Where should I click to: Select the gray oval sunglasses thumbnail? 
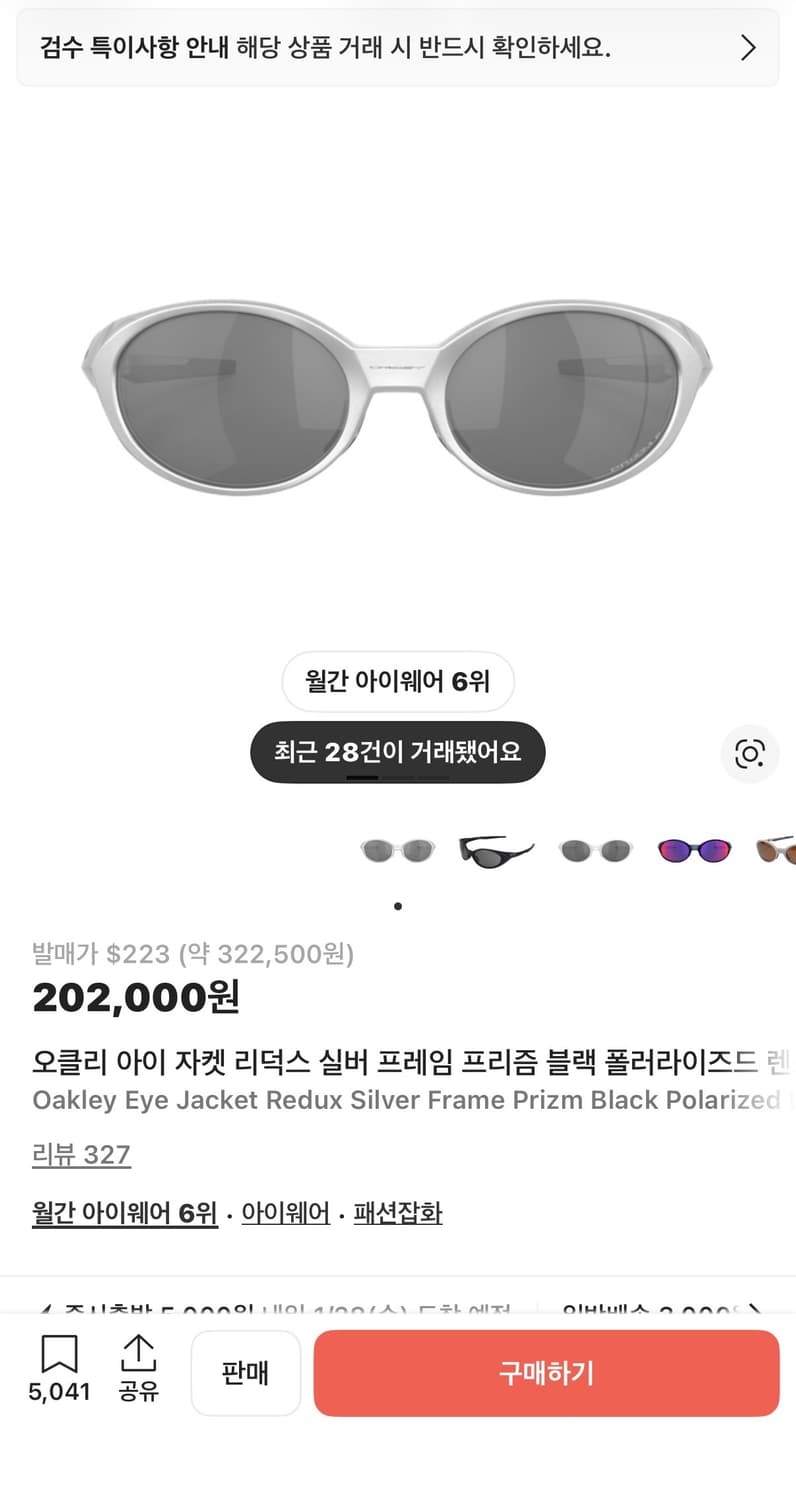coord(596,848)
